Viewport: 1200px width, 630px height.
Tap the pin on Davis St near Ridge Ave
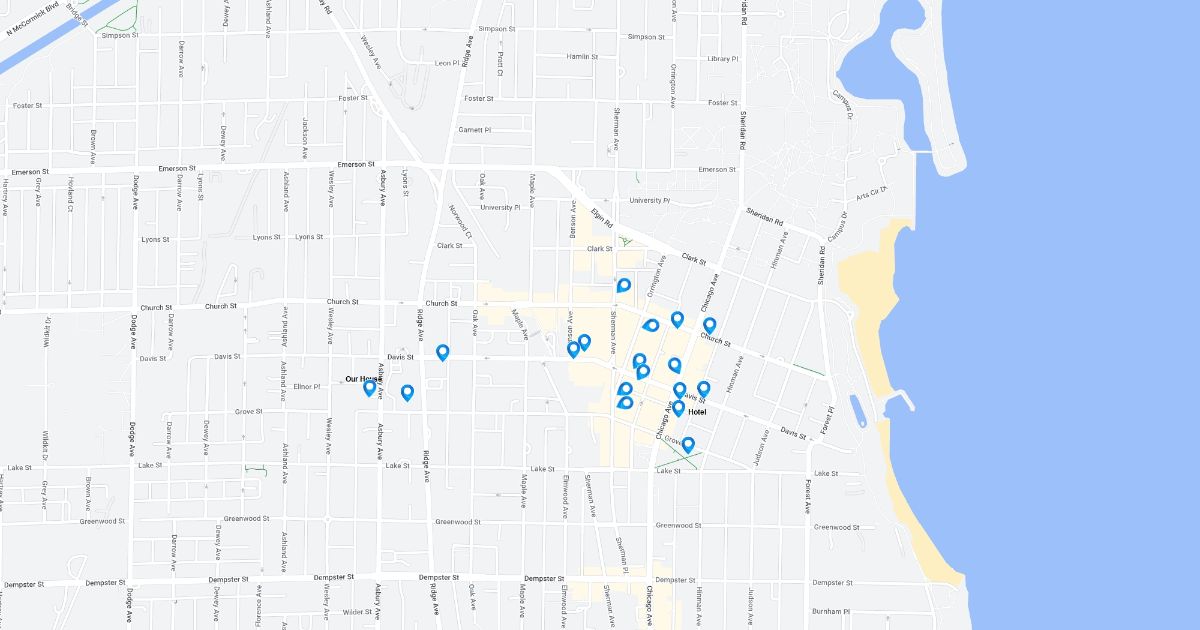point(442,352)
